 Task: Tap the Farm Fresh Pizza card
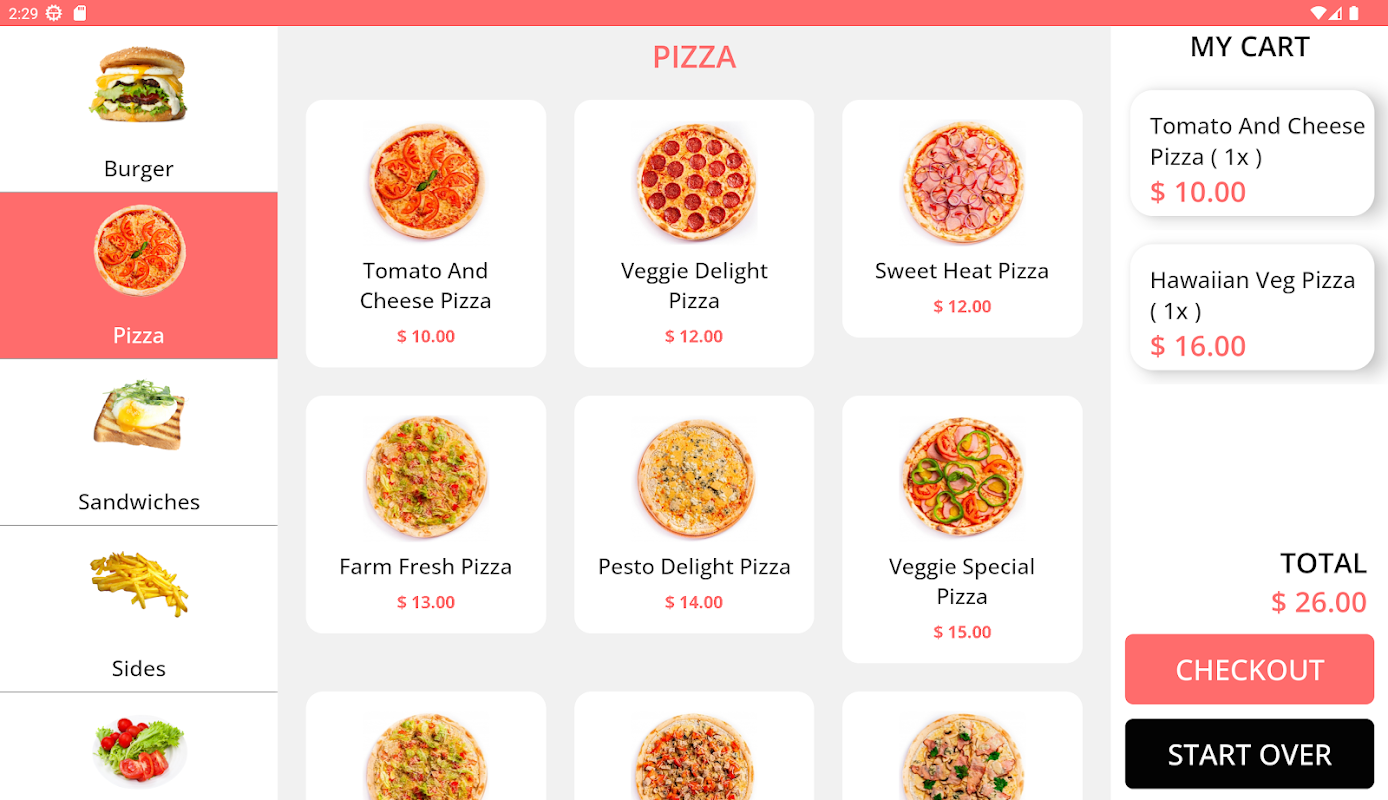[x=426, y=514]
